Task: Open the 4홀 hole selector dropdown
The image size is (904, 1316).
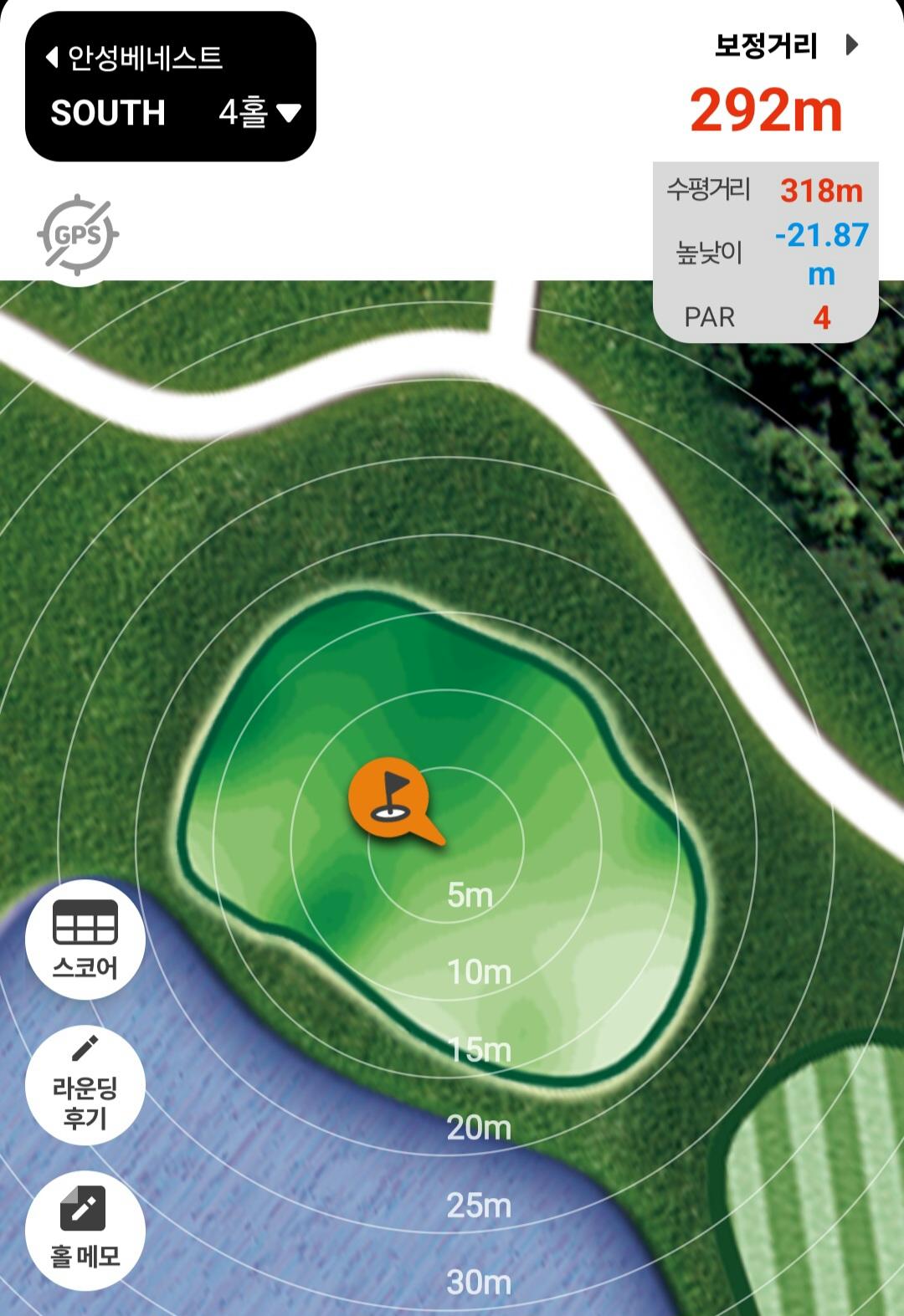Action: (259, 112)
